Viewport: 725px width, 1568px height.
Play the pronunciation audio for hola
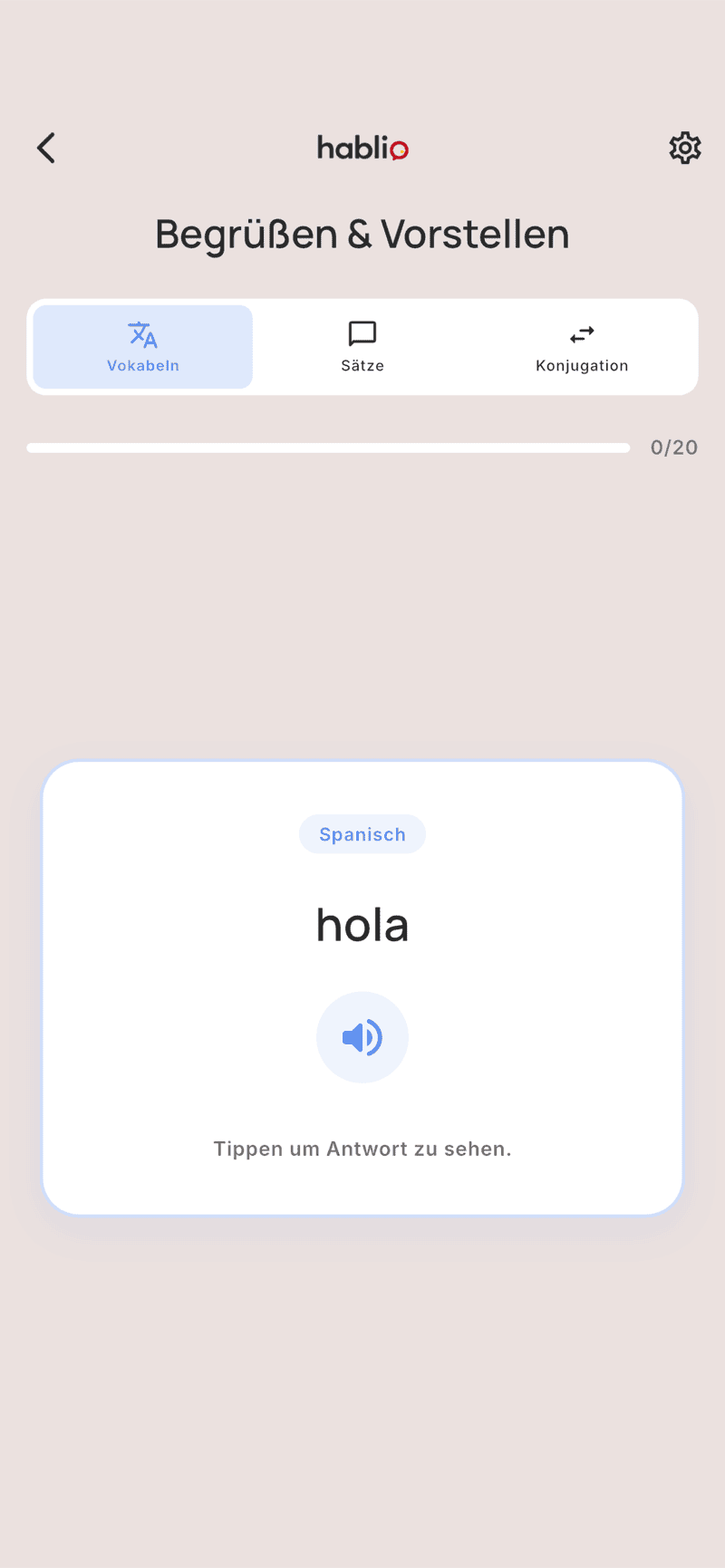pos(362,1037)
